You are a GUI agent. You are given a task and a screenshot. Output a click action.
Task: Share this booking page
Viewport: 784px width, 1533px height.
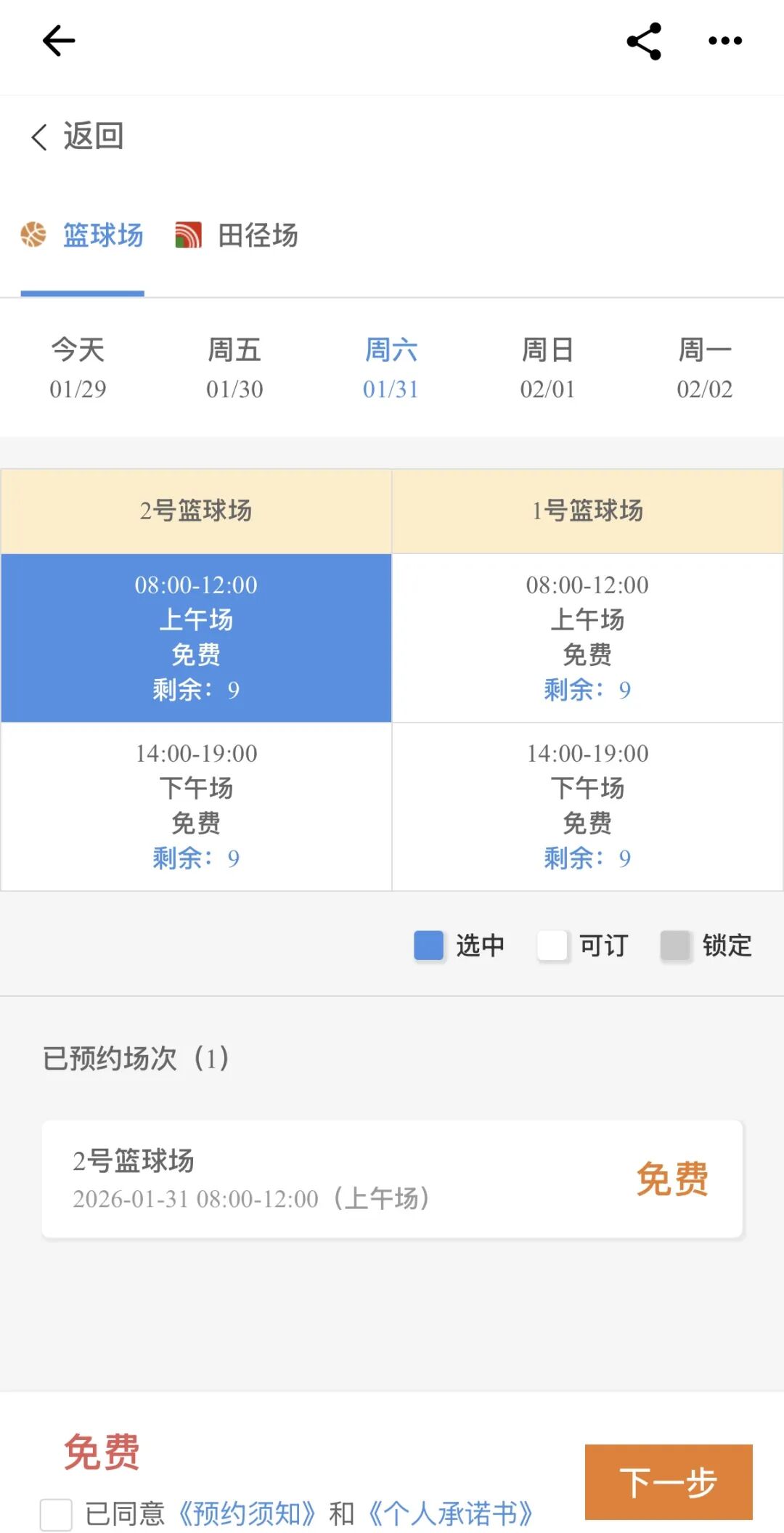[x=644, y=41]
